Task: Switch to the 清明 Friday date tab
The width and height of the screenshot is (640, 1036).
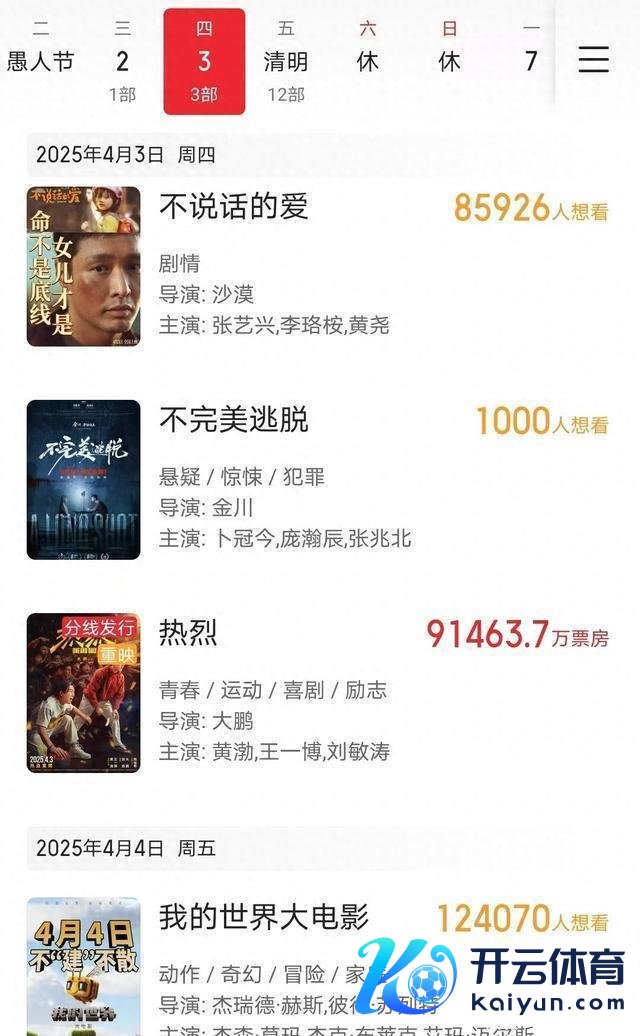Action: pyautogui.click(x=286, y=62)
